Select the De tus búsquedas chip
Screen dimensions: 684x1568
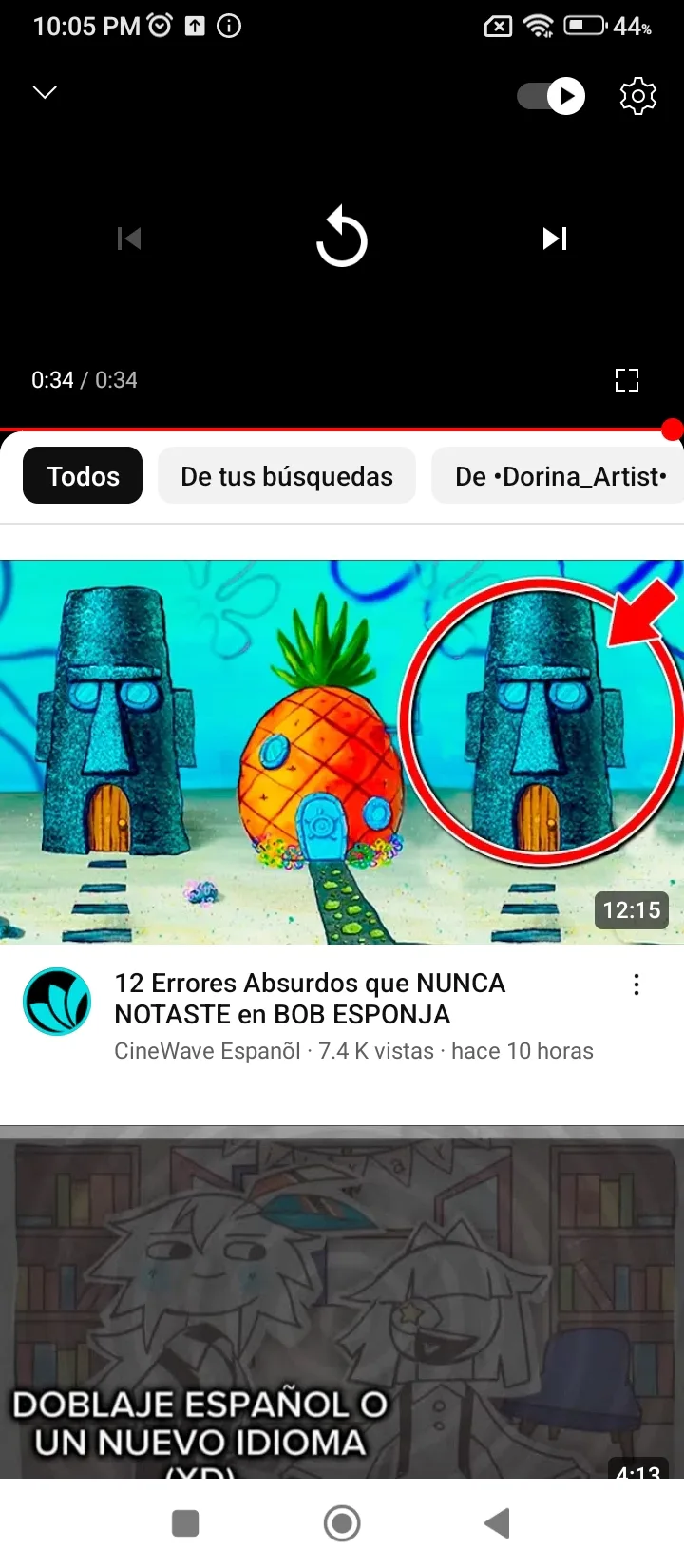point(287,476)
